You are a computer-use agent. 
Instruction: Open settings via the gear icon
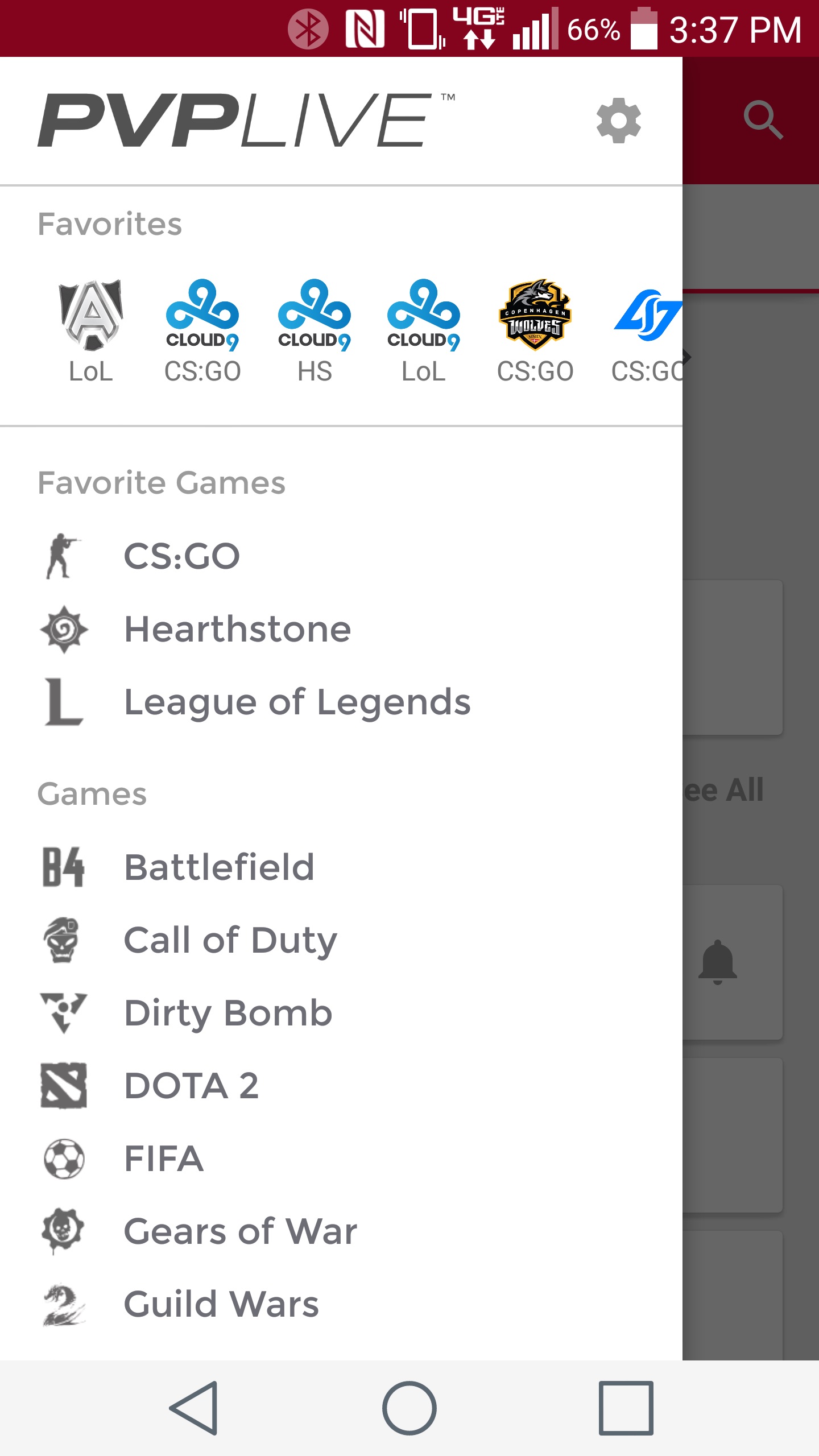[x=619, y=121]
